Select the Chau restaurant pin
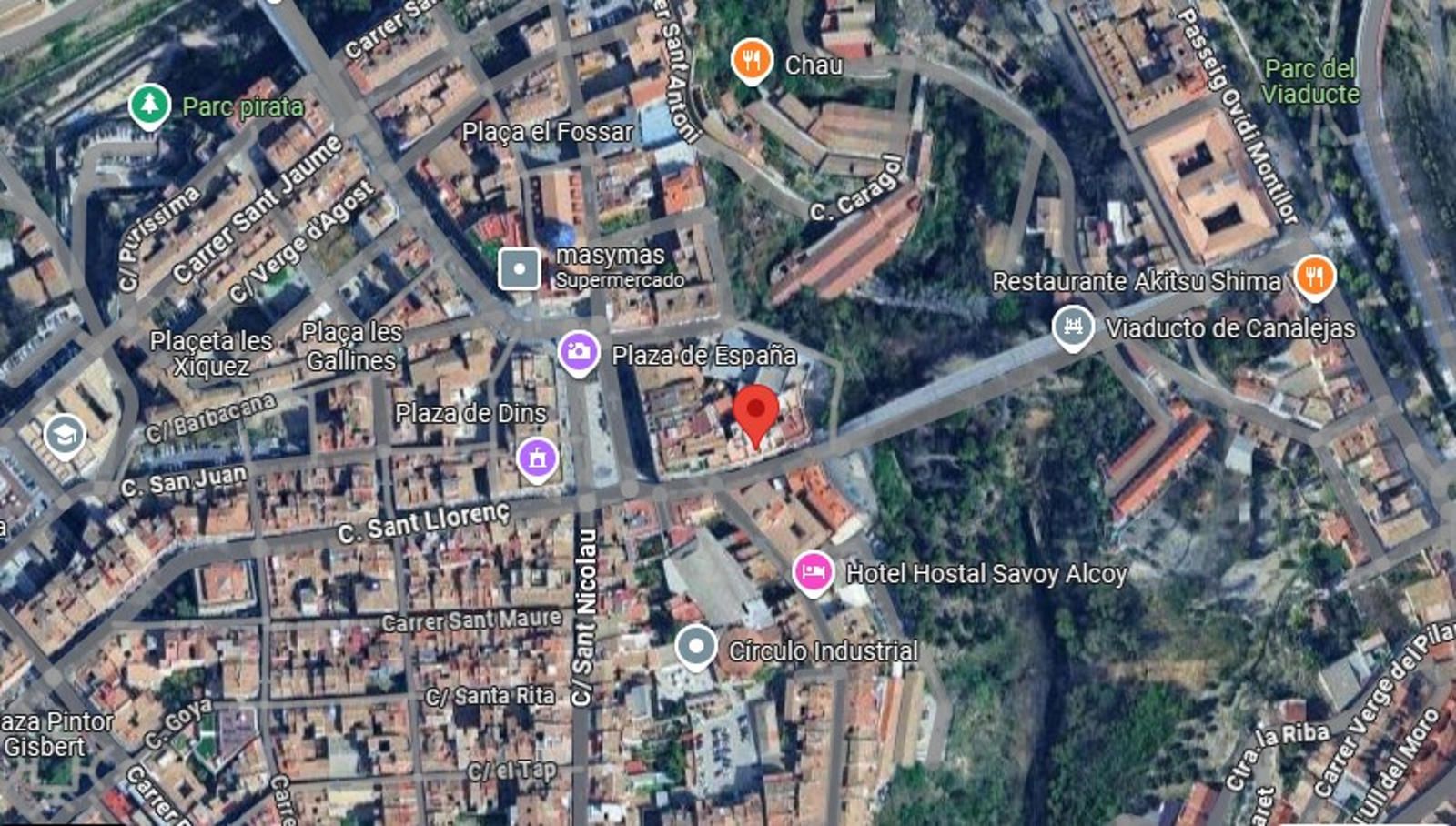Screen dimensions: 1456x826 752,60
